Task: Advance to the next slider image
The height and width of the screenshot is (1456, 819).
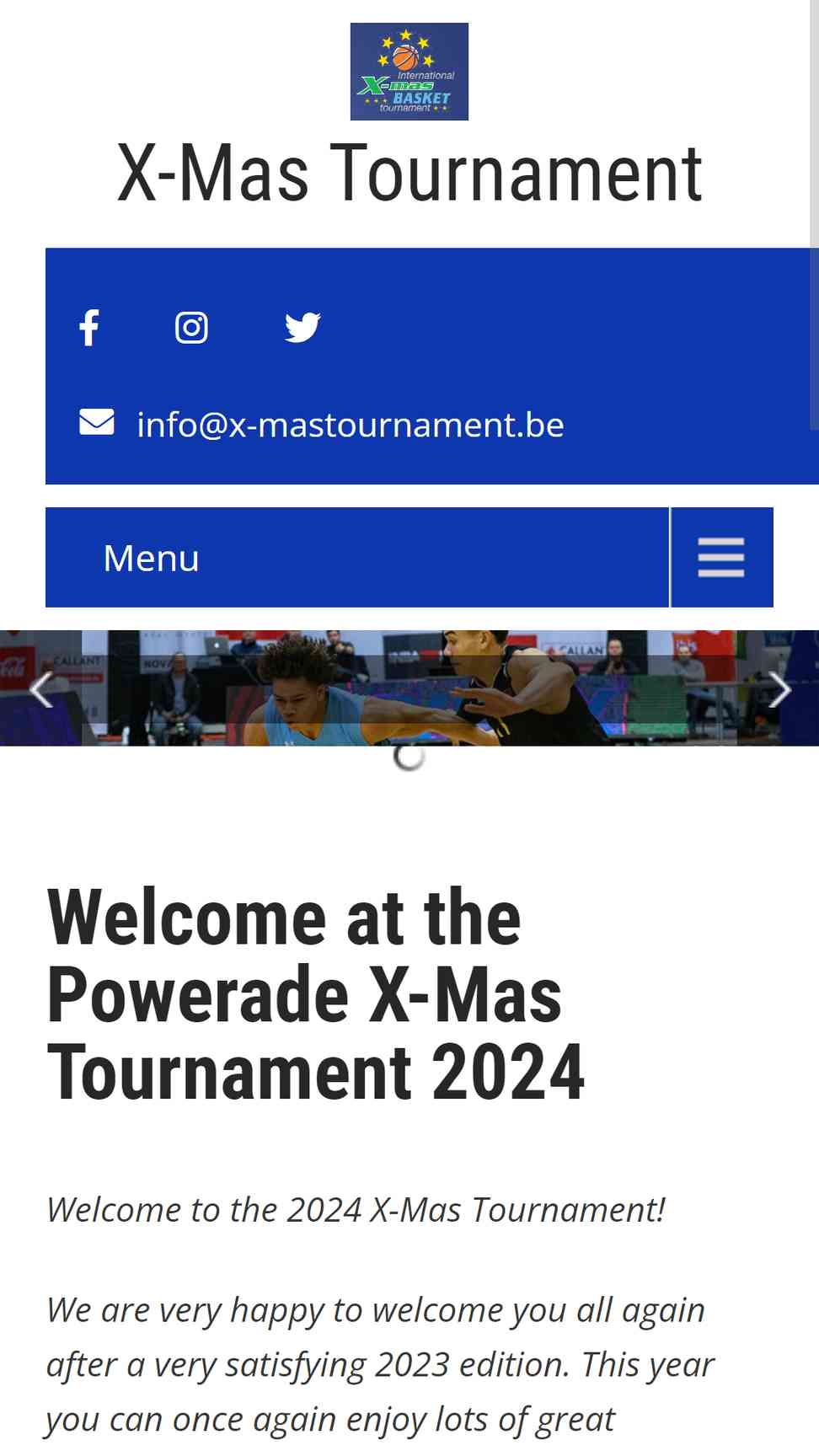Action: tap(780, 690)
